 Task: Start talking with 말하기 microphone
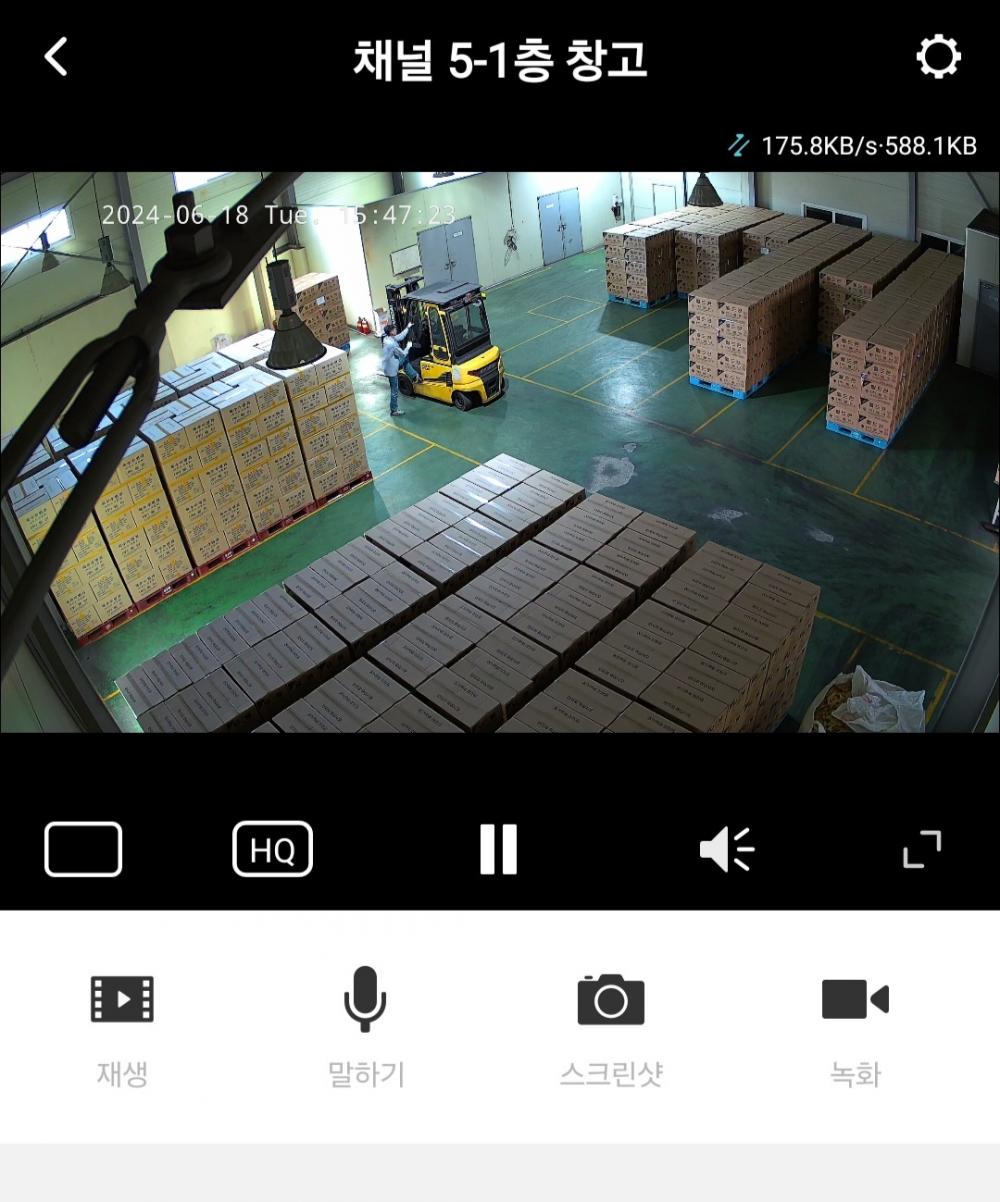click(x=365, y=1022)
